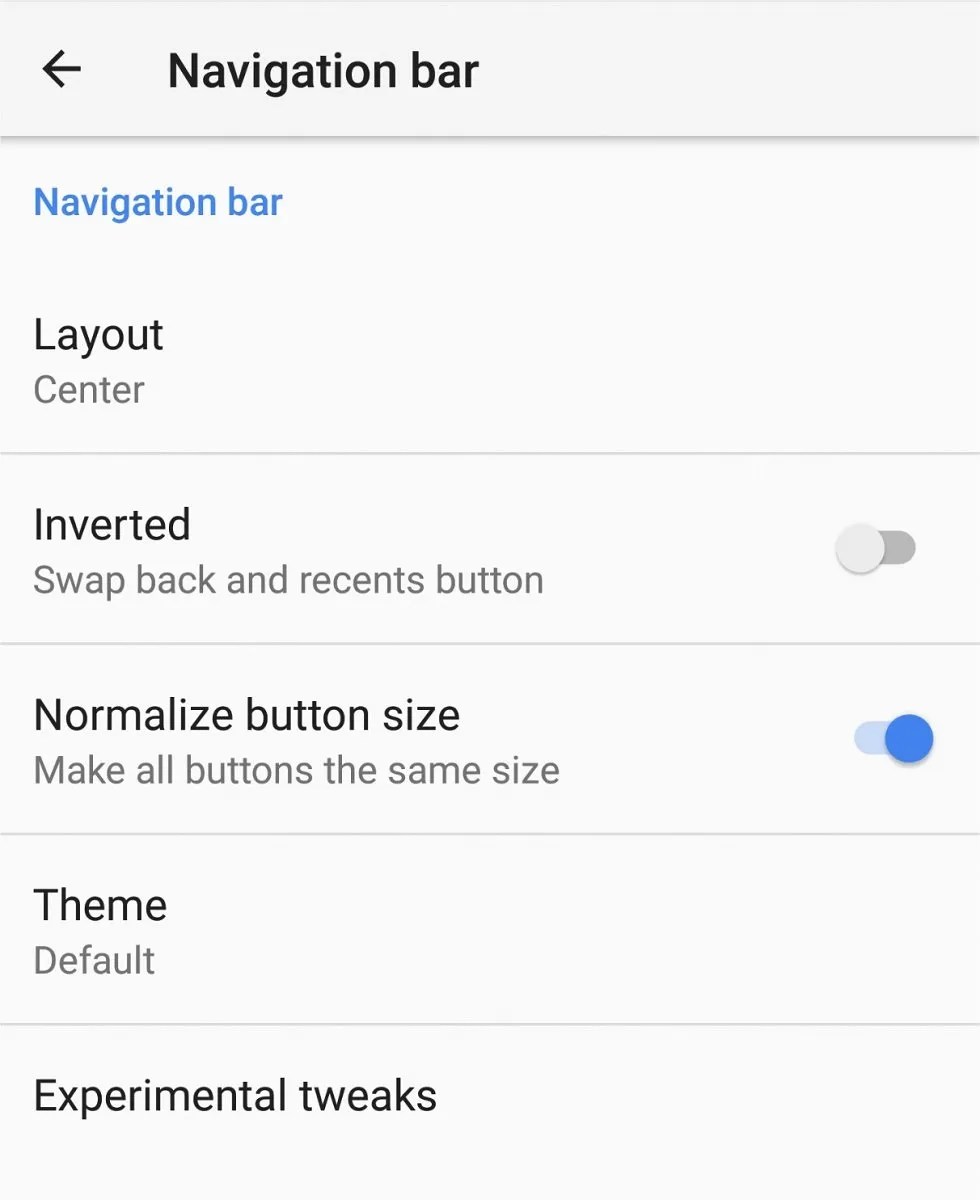Image resolution: width=980 pixels, height=1200 pixels.
Task: Tap the Layout row
Action: (98, 334)
